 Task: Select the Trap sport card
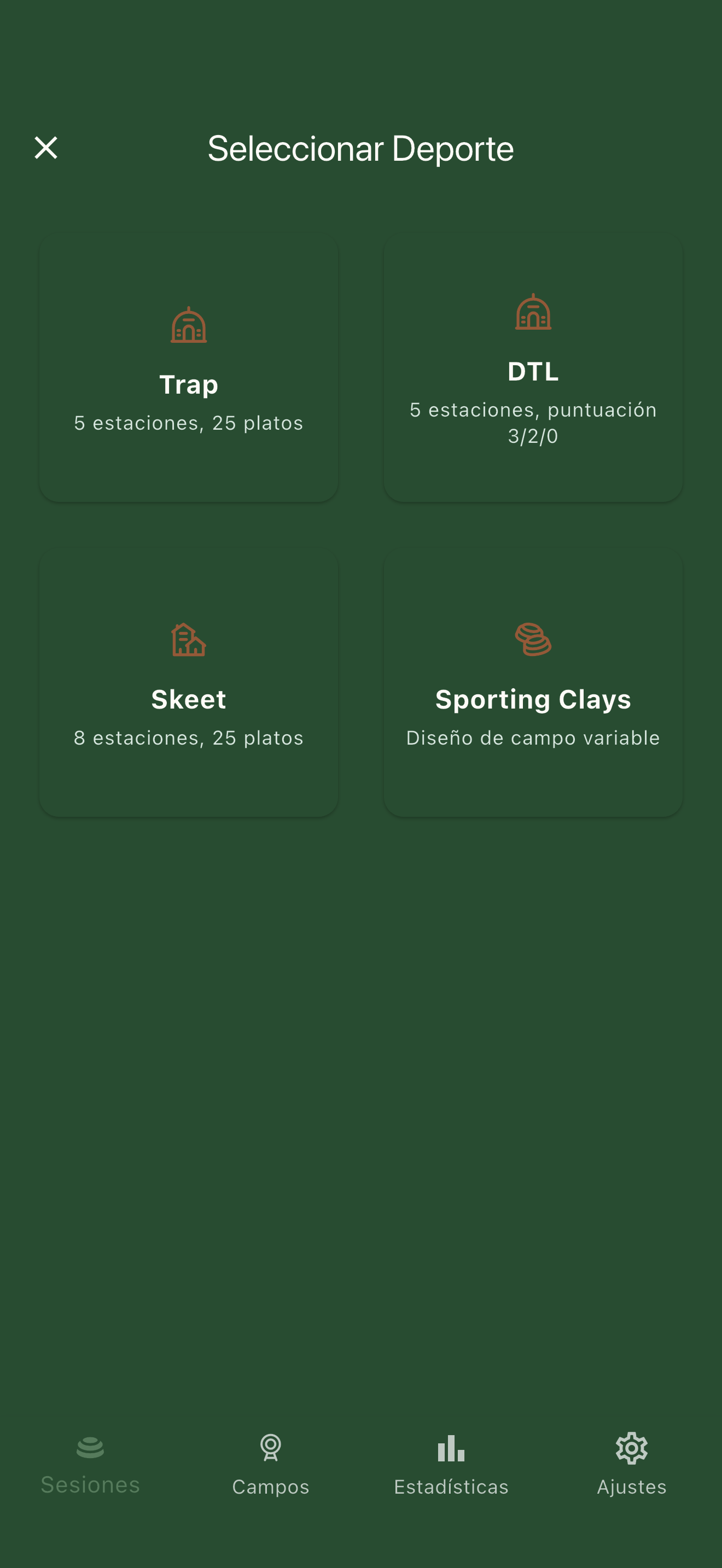pyautogui.click(x=188, y=366)
